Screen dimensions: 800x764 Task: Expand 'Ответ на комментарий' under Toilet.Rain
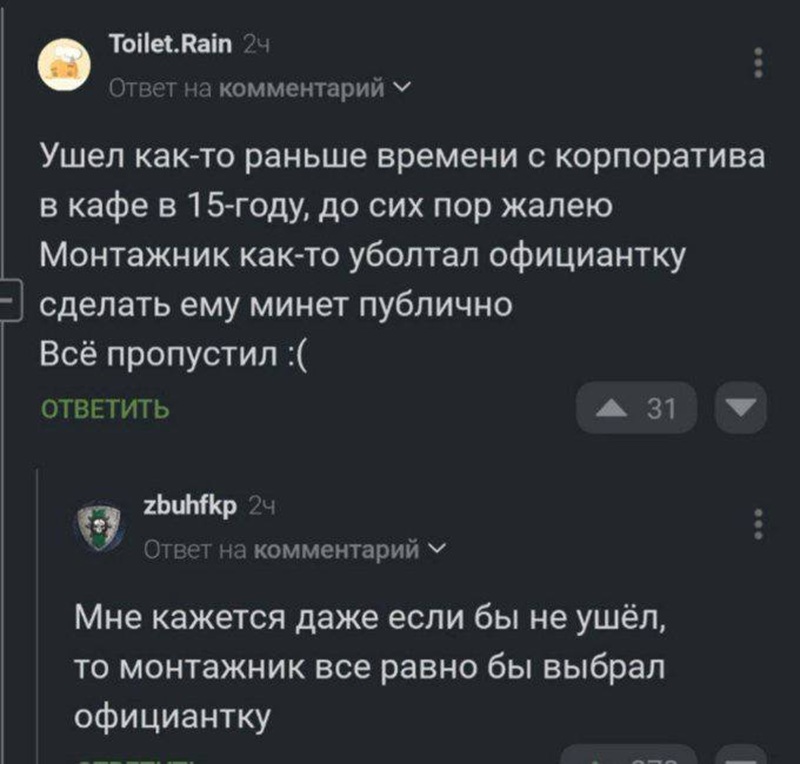pyautogui.click(x=258, y=89)
